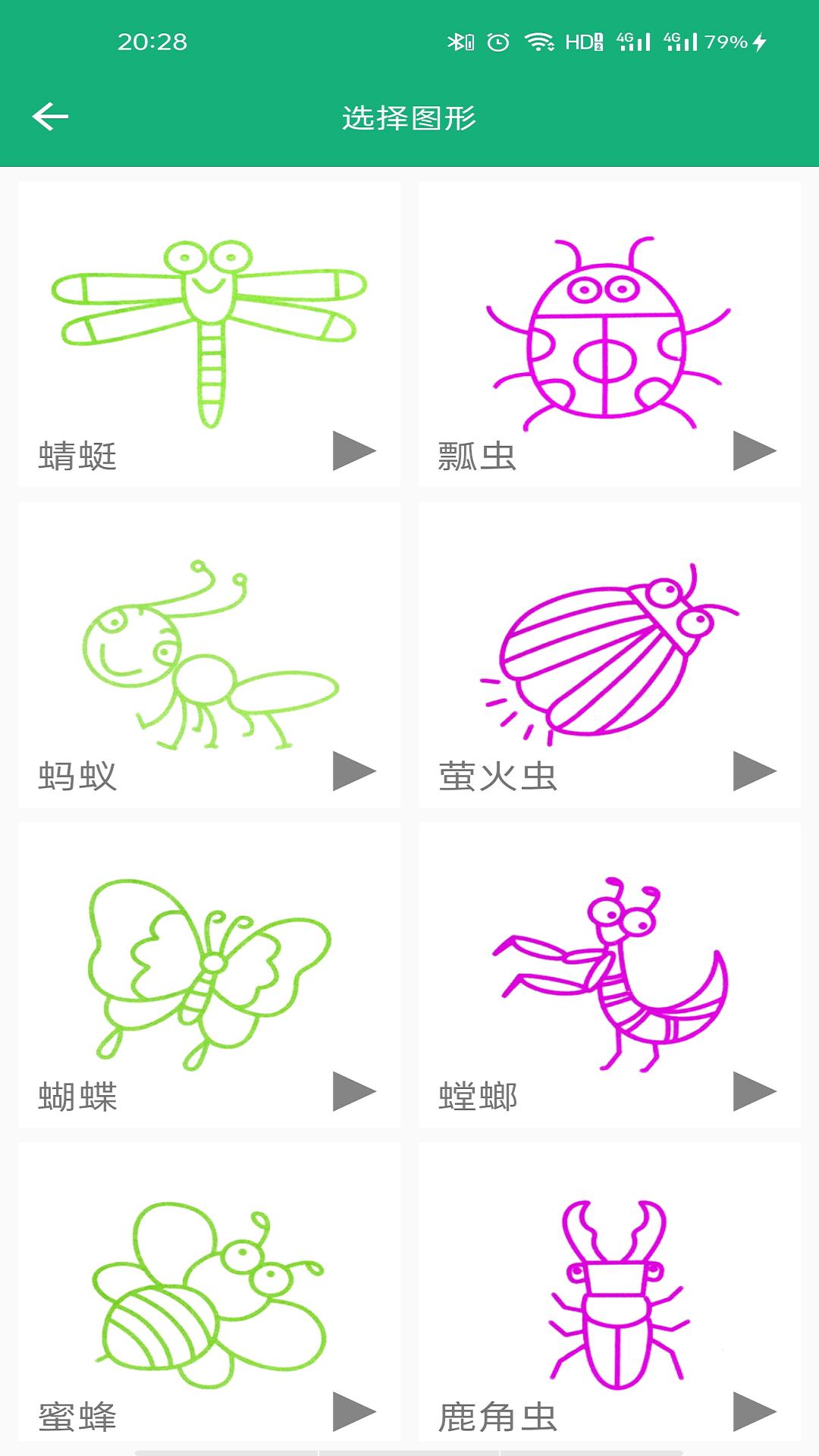
Task: Play the 螳螂 mantis drawing animation
Action: pyautogui.click(x=754, y=1092)
